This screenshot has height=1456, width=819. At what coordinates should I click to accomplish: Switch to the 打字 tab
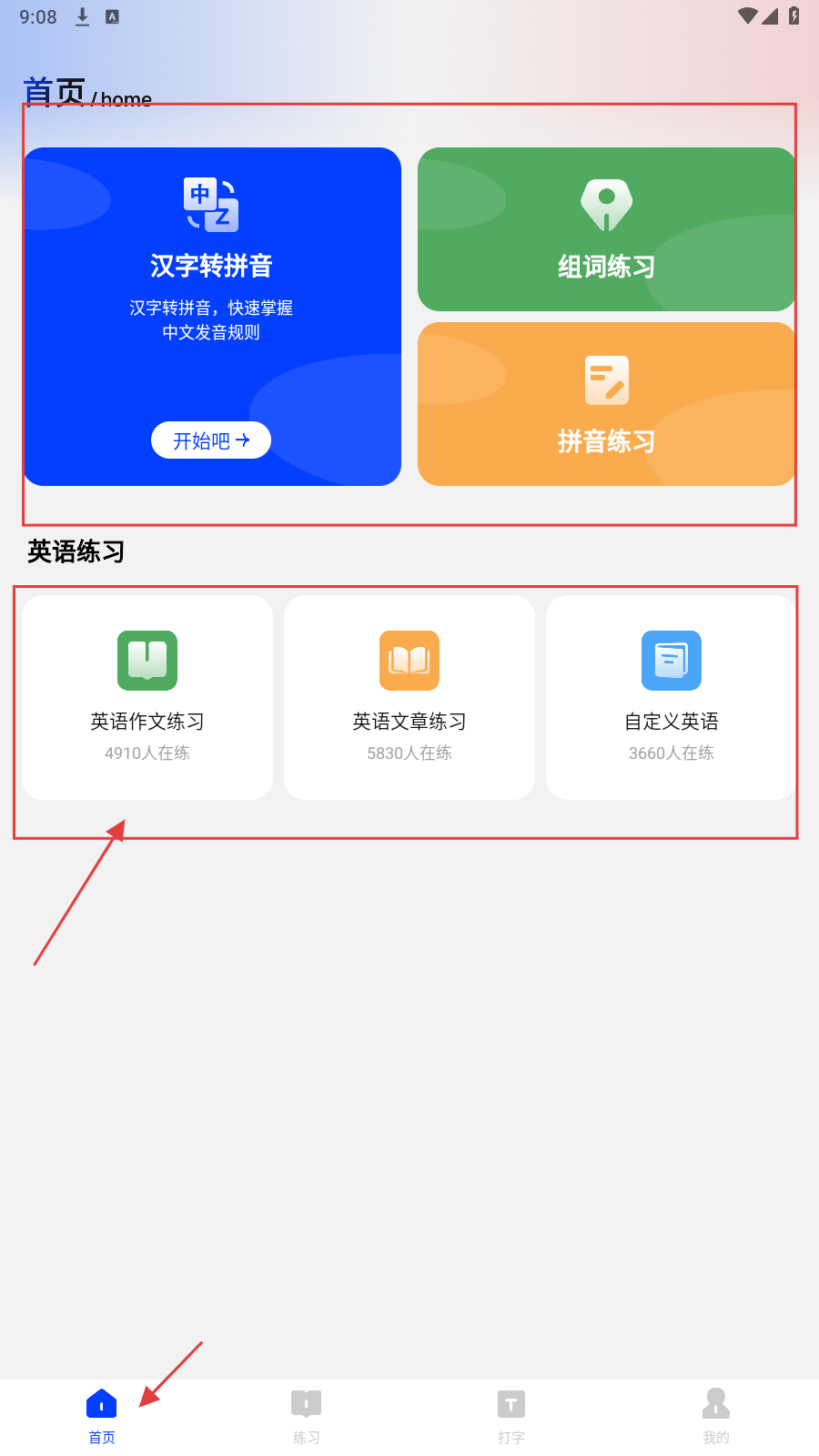coord(511,1416)
